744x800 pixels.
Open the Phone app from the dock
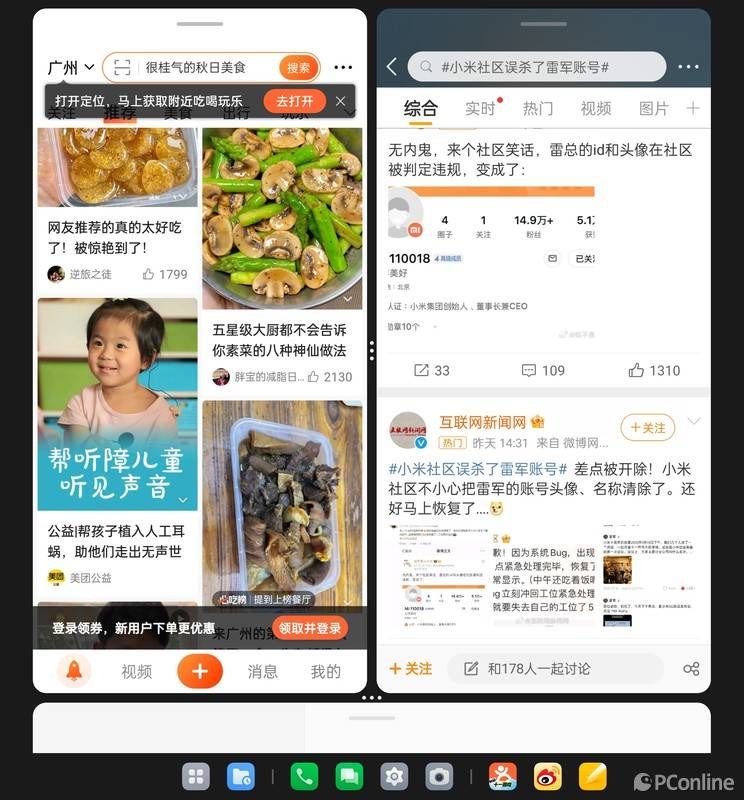point(304,776)
